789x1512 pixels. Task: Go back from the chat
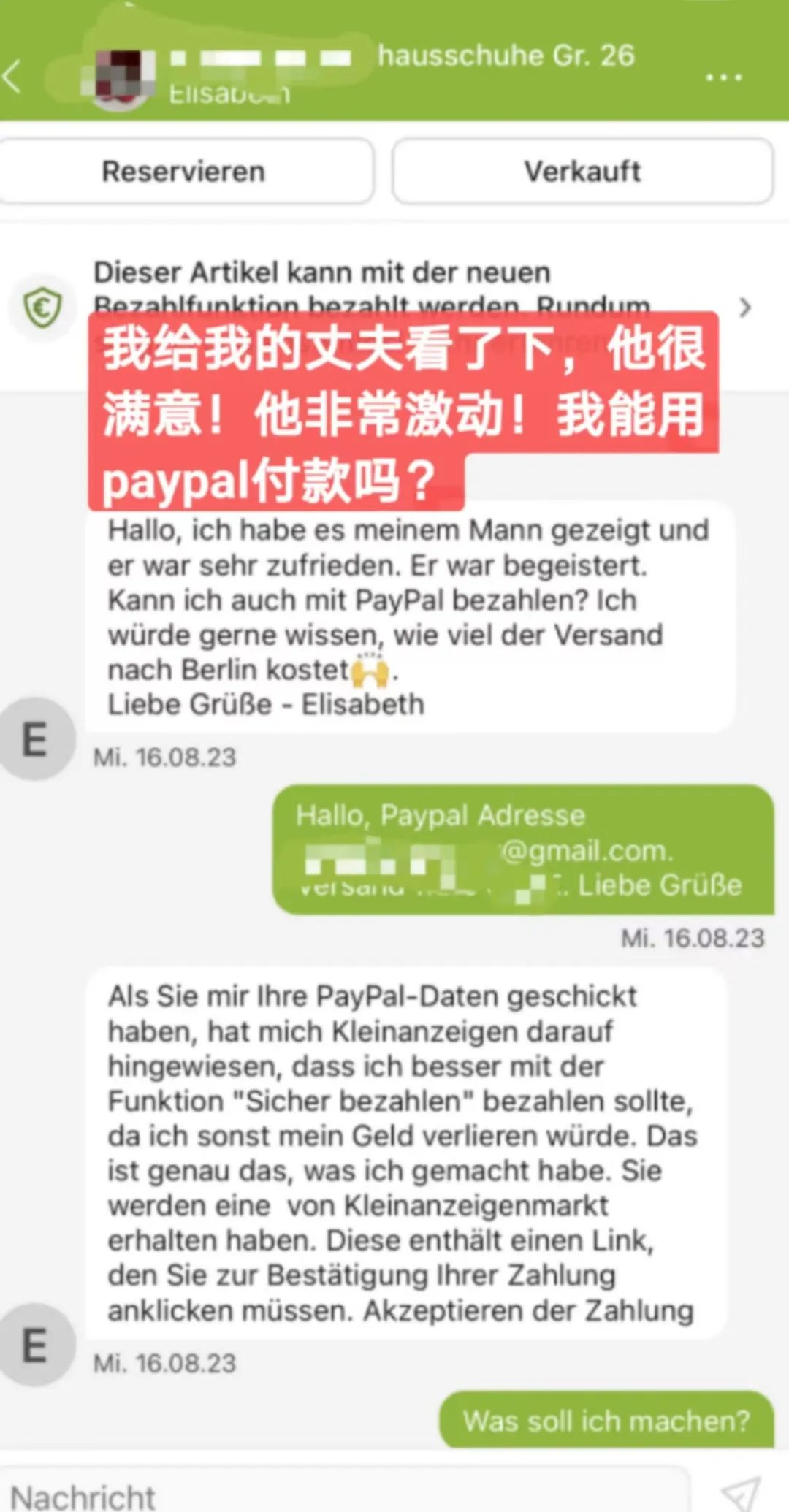[13, 76]
